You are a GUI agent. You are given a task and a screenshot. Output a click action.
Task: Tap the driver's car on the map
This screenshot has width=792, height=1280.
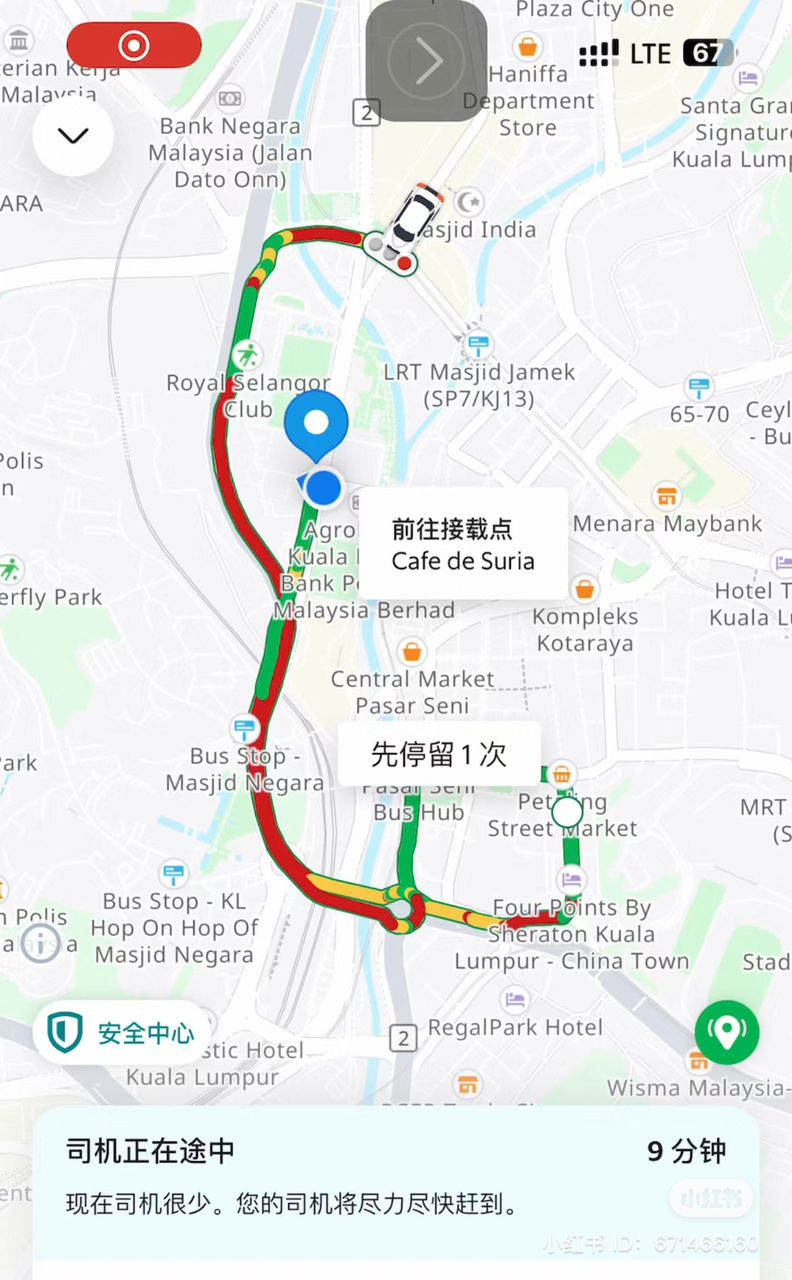413,220
